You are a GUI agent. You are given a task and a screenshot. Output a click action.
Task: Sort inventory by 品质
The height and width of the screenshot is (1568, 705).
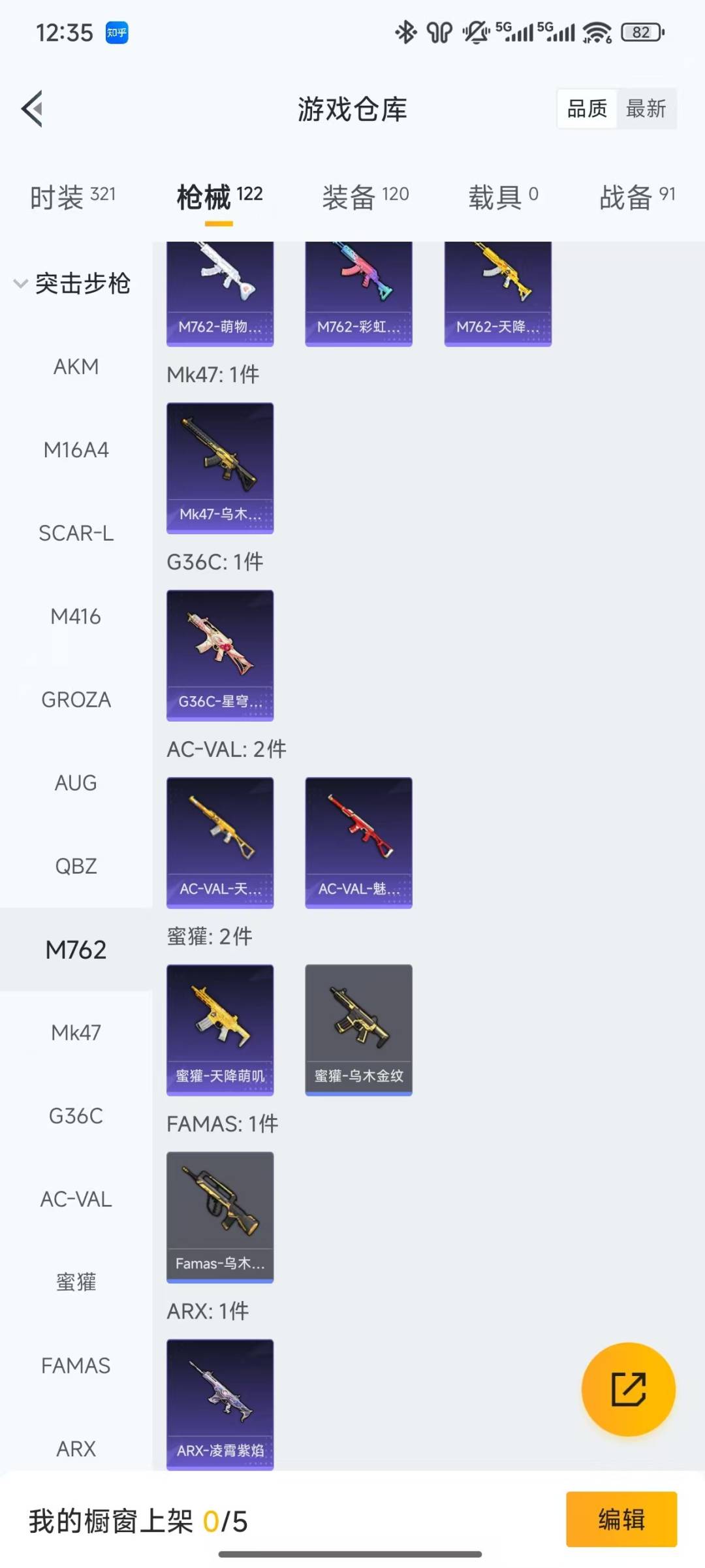[587, 108]
